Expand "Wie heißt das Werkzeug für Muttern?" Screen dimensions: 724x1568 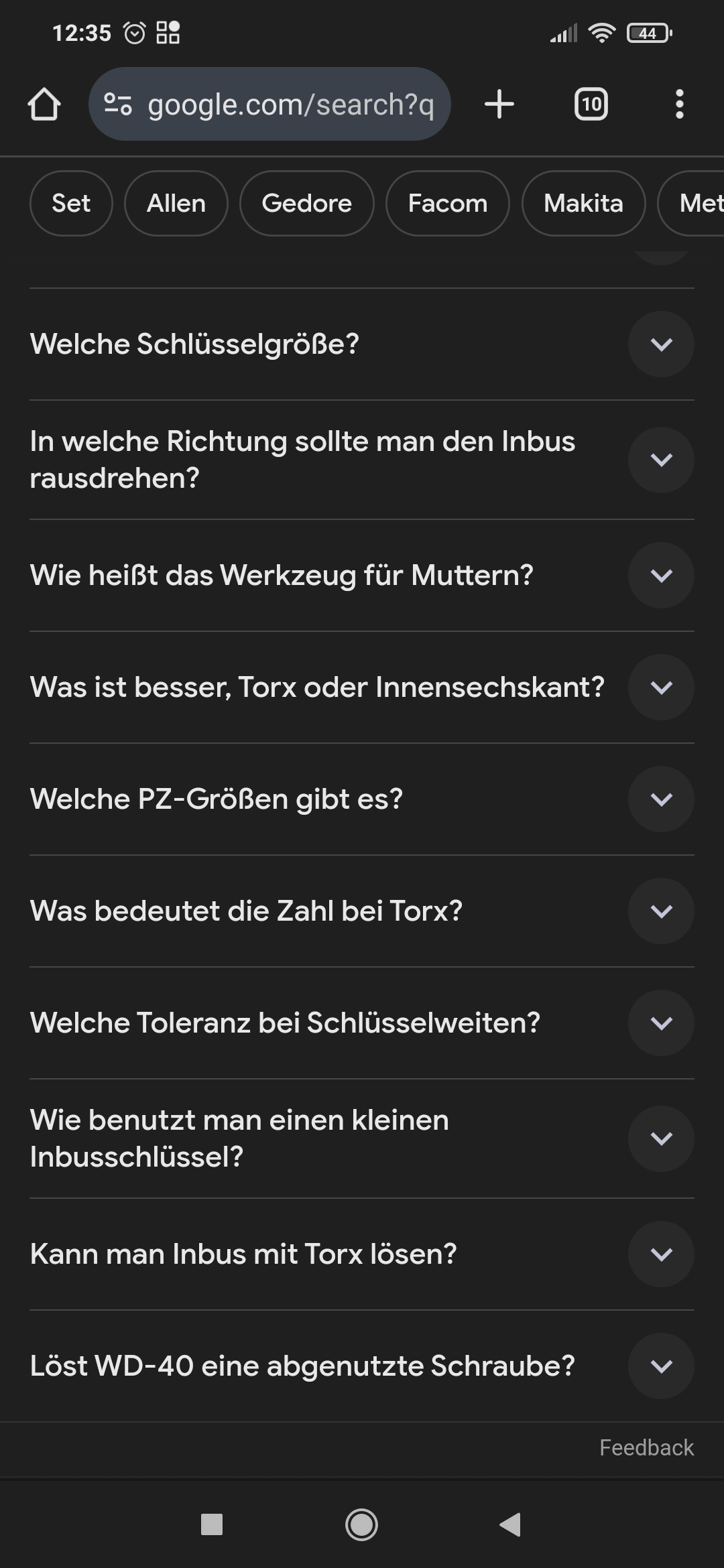tap(362, 576)
